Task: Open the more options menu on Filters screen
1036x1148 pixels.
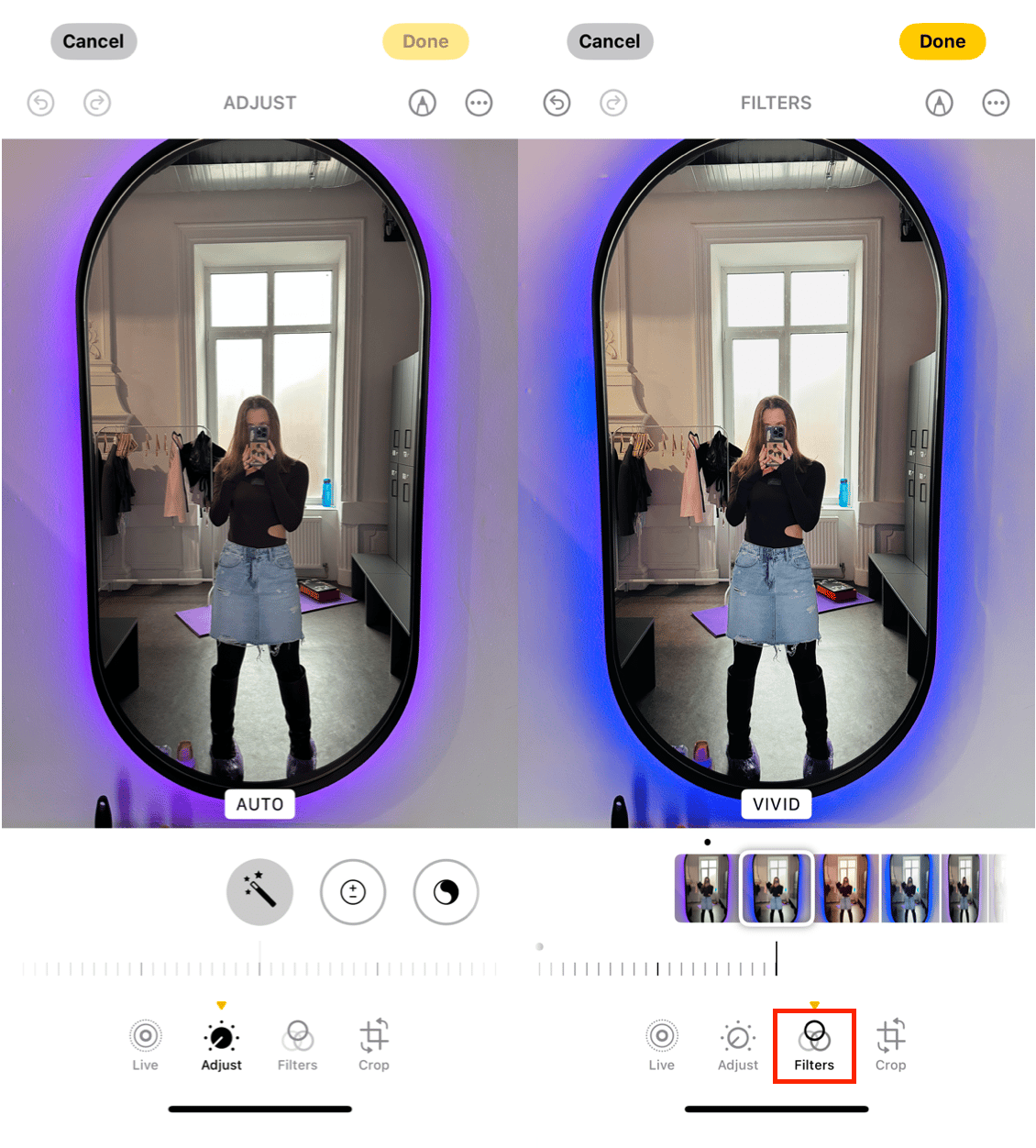Action: coord(995,103)
